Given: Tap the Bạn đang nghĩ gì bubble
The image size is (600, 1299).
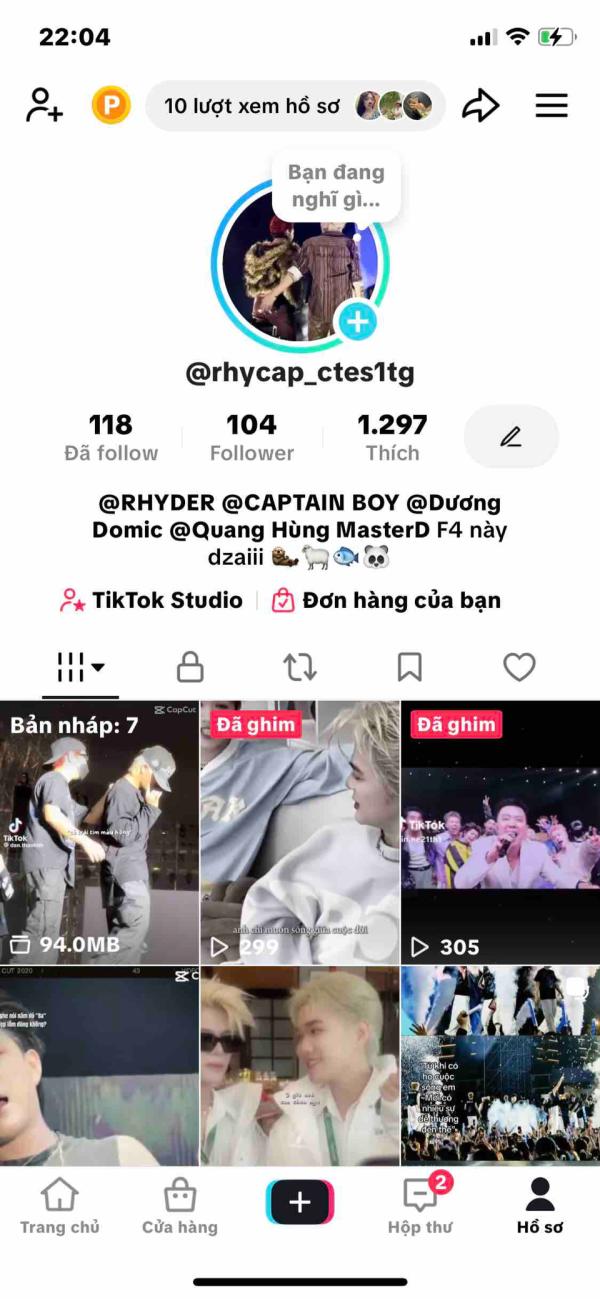Looking at the screenshot, I should pos(336,185).
